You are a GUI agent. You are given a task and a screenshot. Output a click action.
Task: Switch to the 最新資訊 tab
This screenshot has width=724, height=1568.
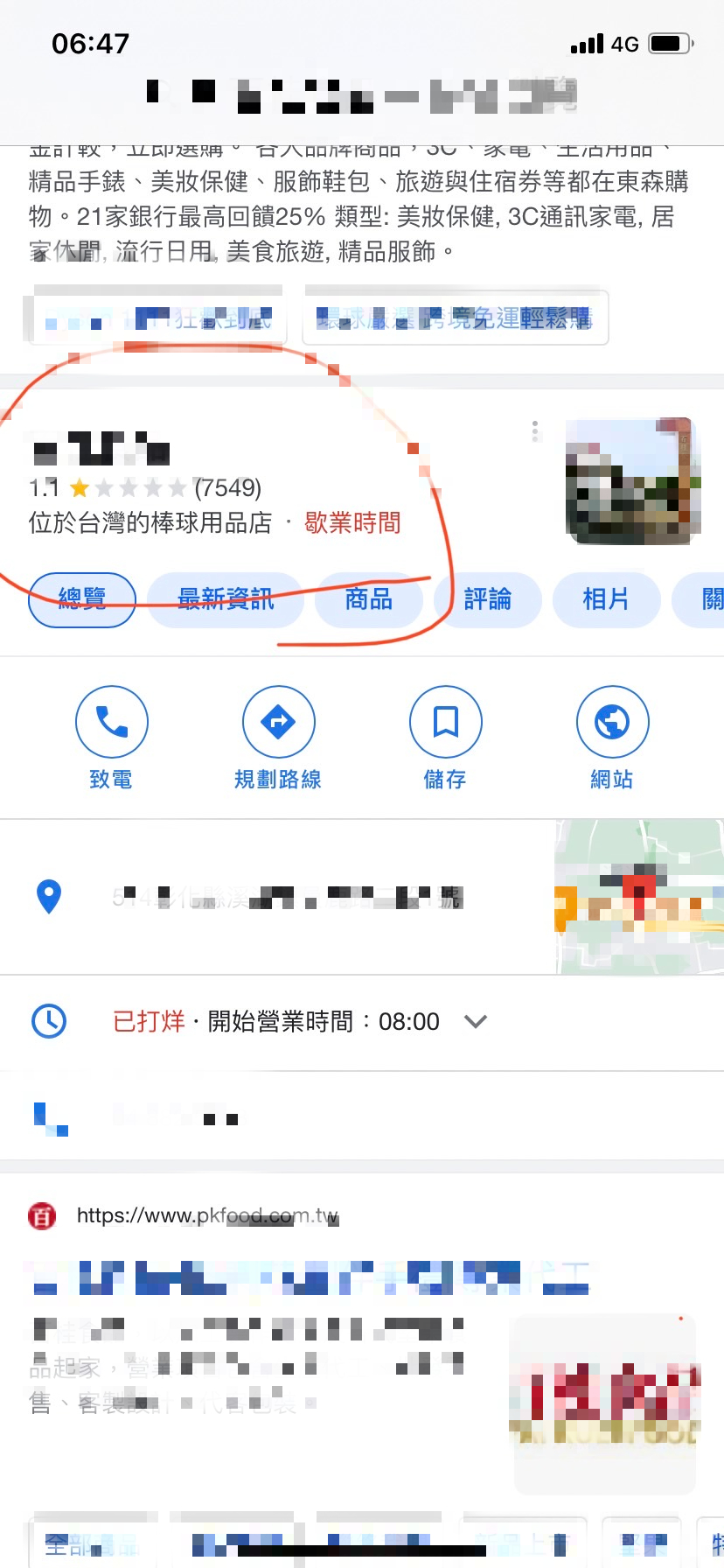point(226,599)
